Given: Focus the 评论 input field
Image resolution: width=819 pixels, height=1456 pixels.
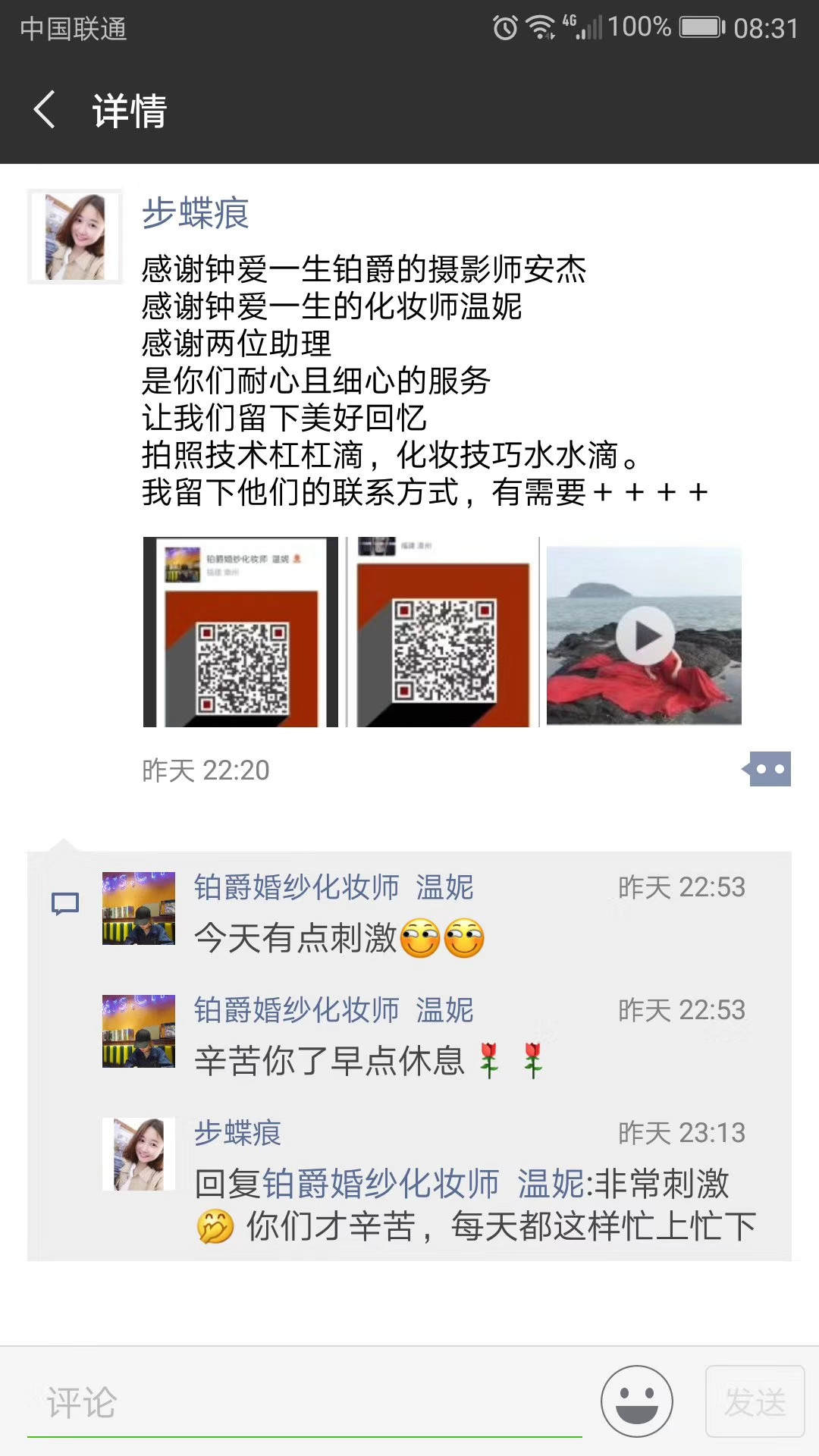Looking at the screenshot, I should 303,1402.
